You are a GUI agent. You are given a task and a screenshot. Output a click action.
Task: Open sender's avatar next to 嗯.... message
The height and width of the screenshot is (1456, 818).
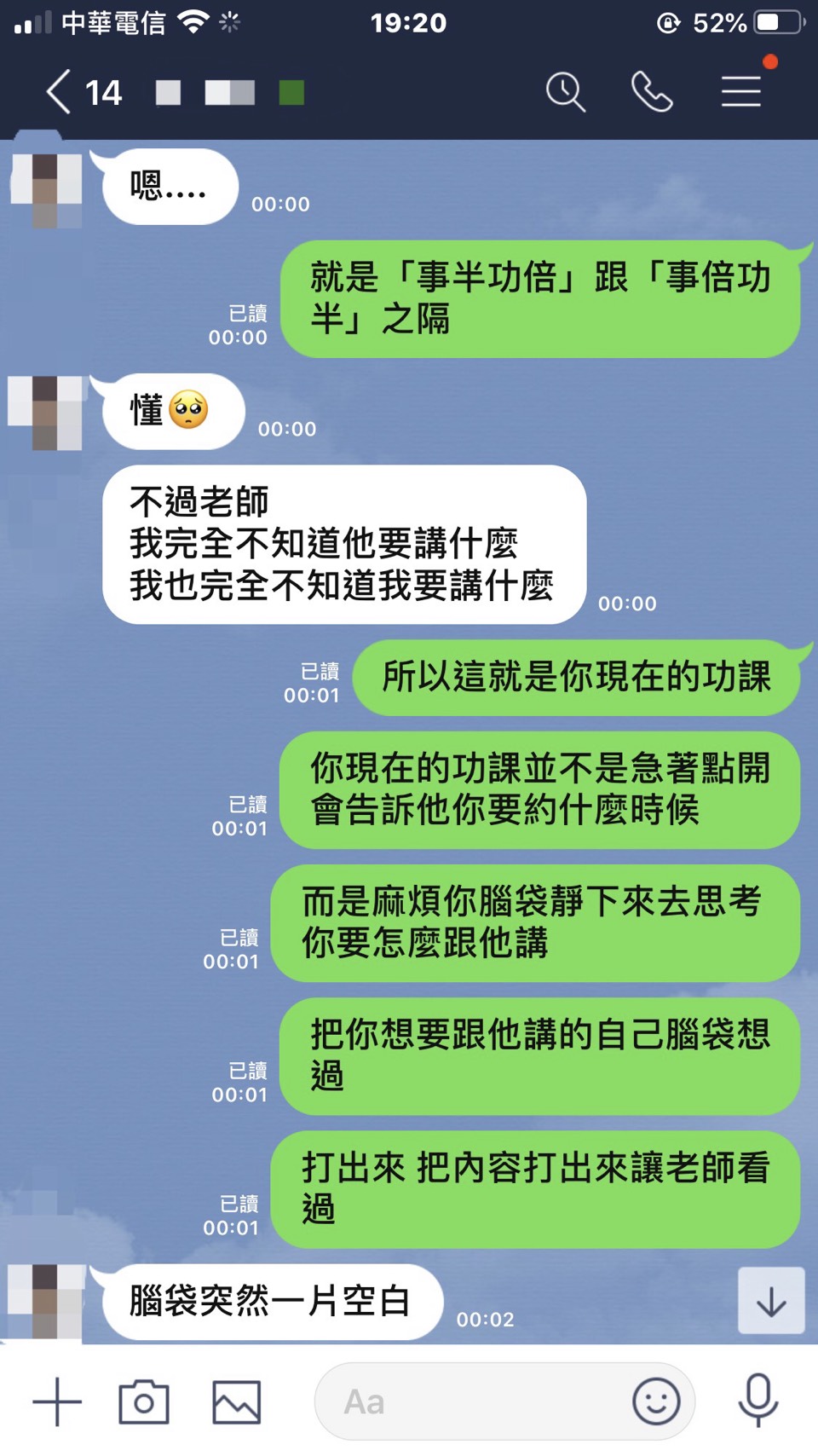[46, 188]
